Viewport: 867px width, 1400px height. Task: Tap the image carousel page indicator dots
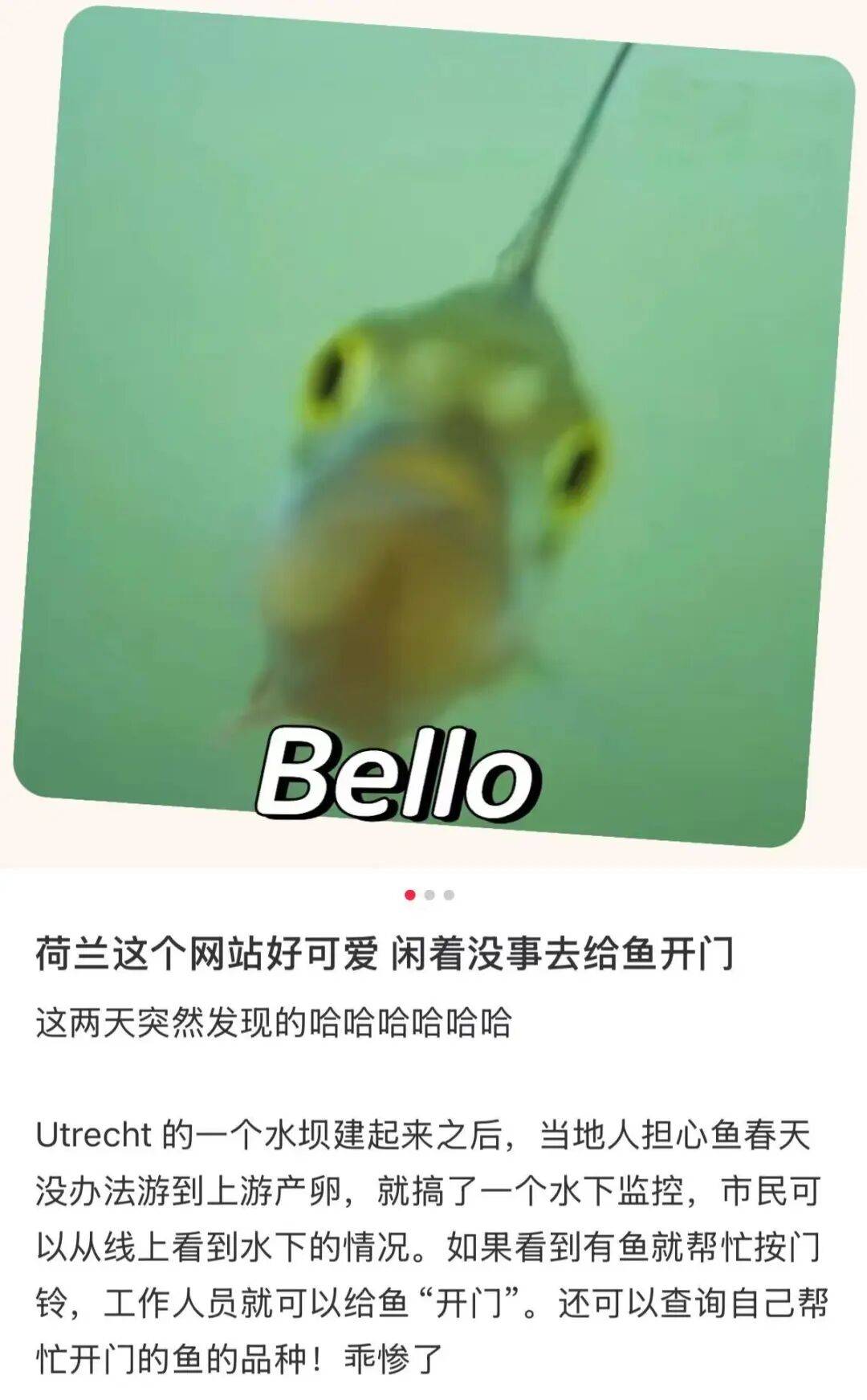coord(429,895)
